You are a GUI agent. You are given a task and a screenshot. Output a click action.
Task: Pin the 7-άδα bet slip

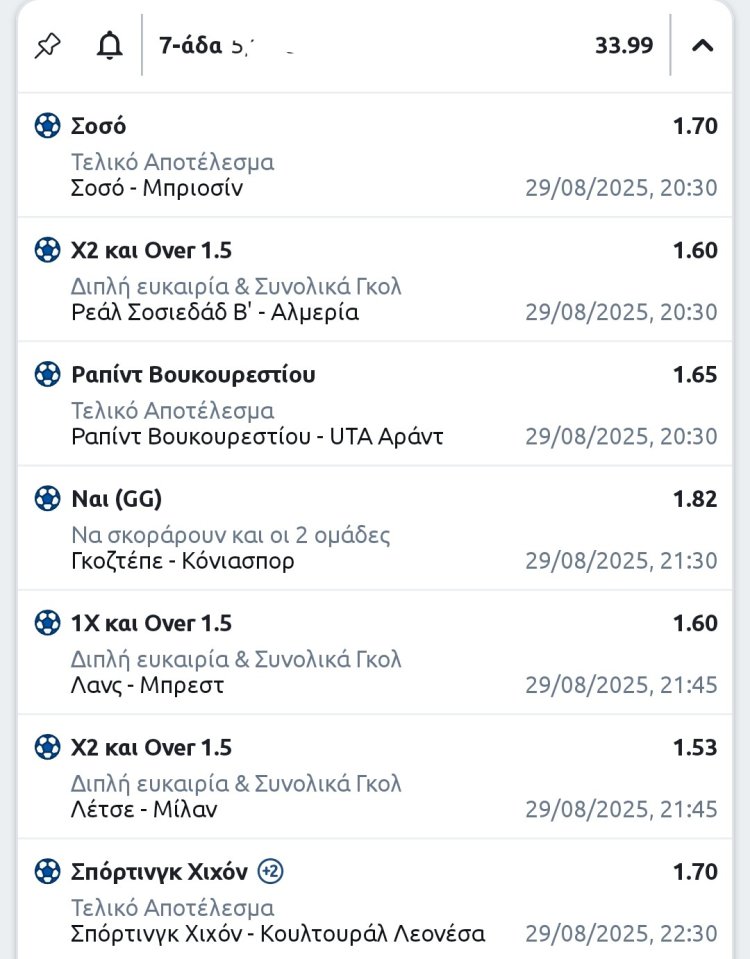click(47, 45)
